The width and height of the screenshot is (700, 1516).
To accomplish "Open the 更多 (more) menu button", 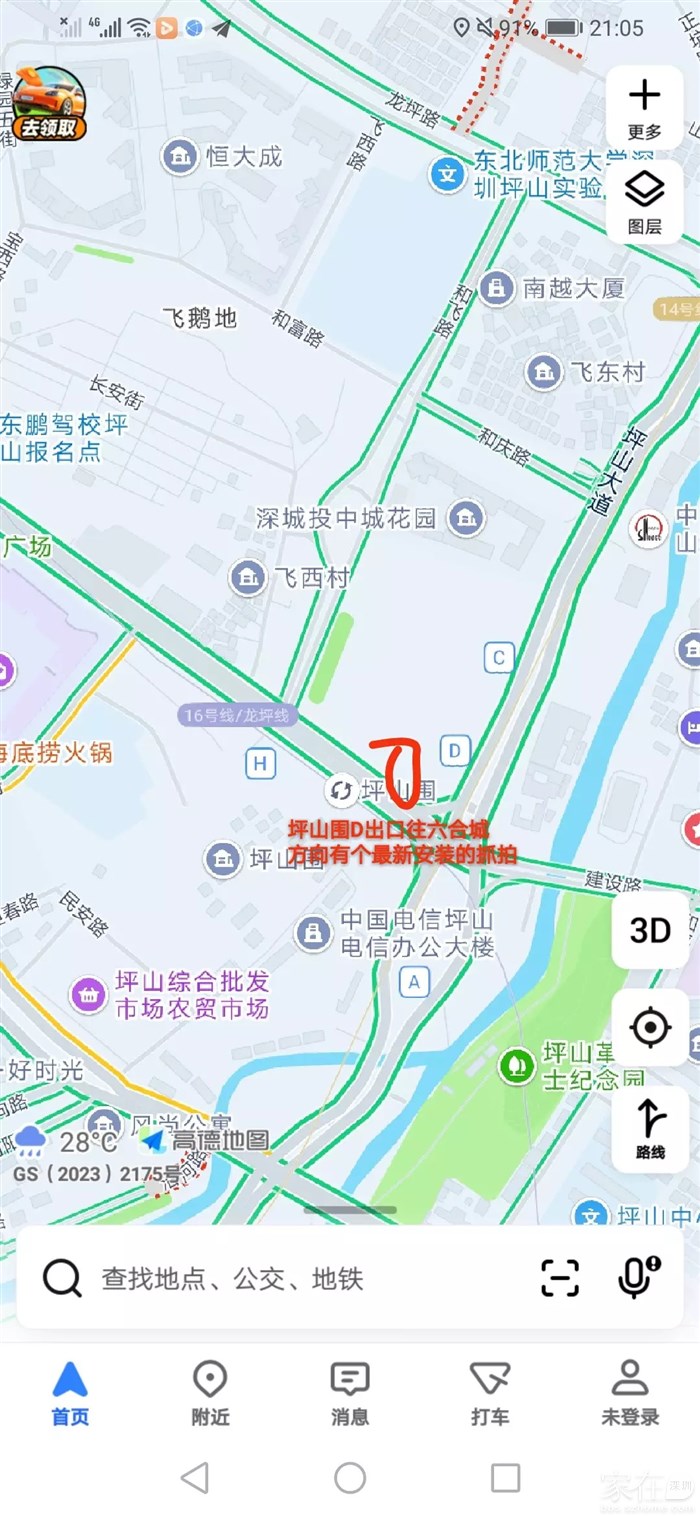I will pyautogui.click(x=644, y=108).
